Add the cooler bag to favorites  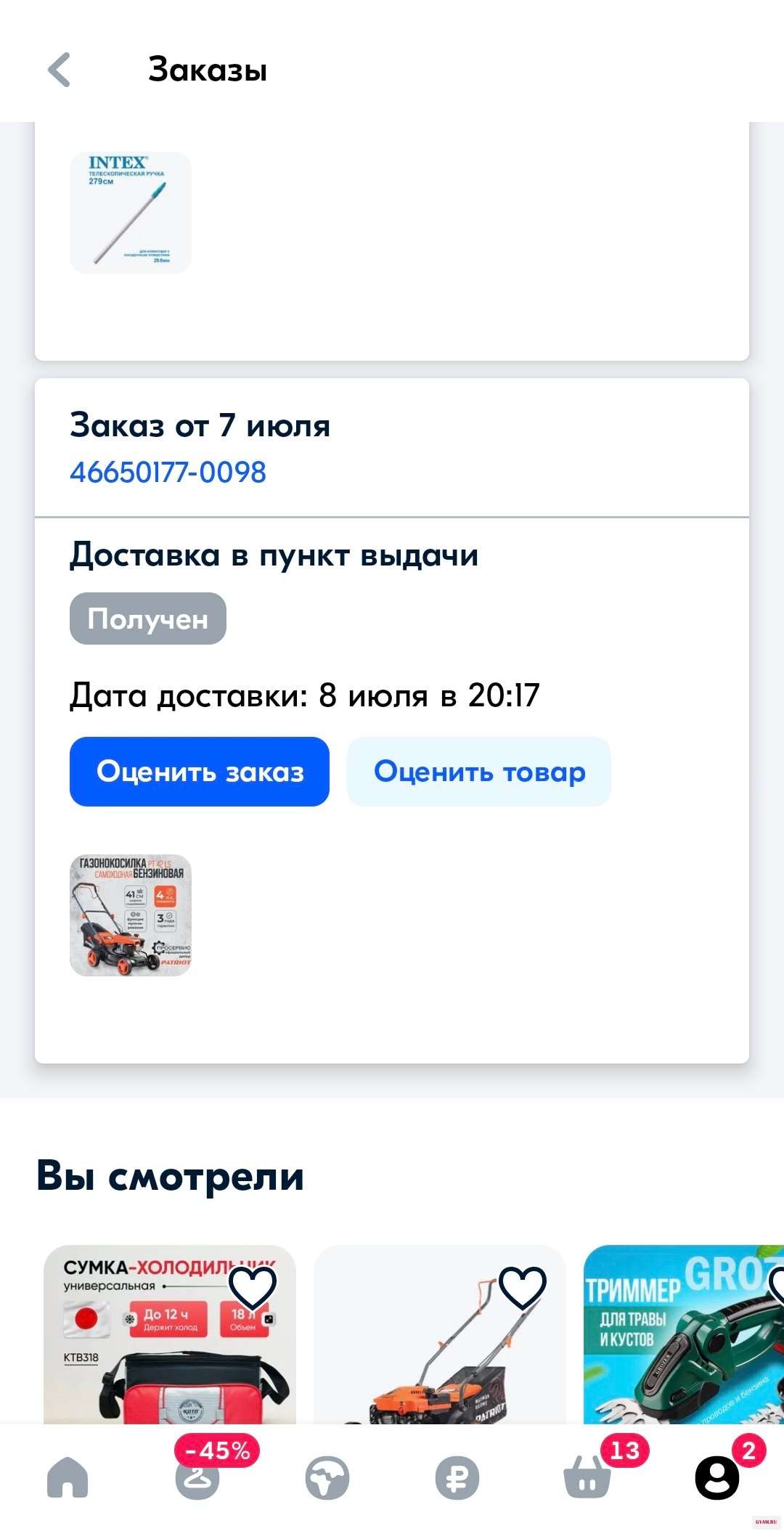tap(252, 1287)
